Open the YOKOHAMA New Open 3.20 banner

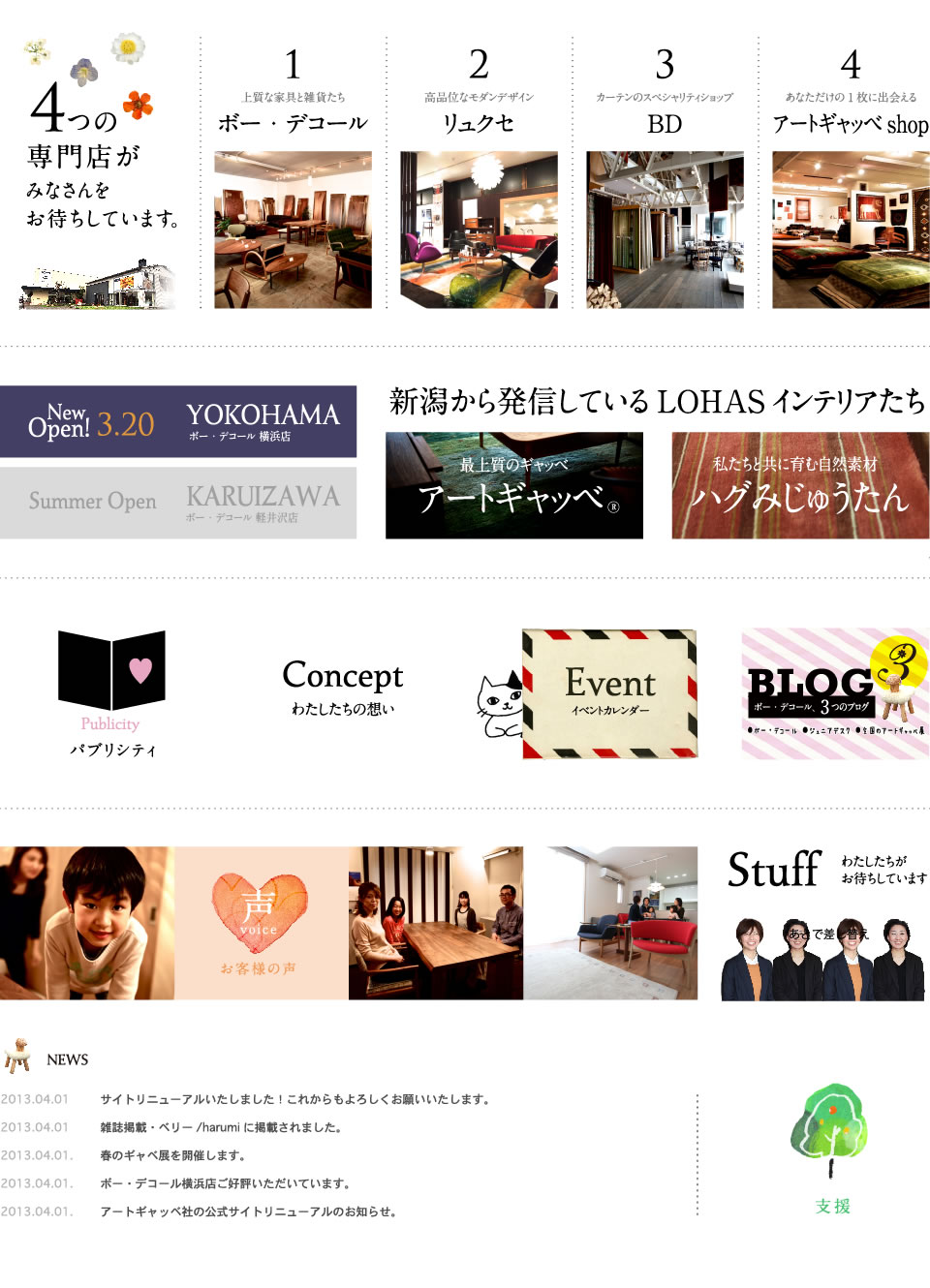coord(178,421)
